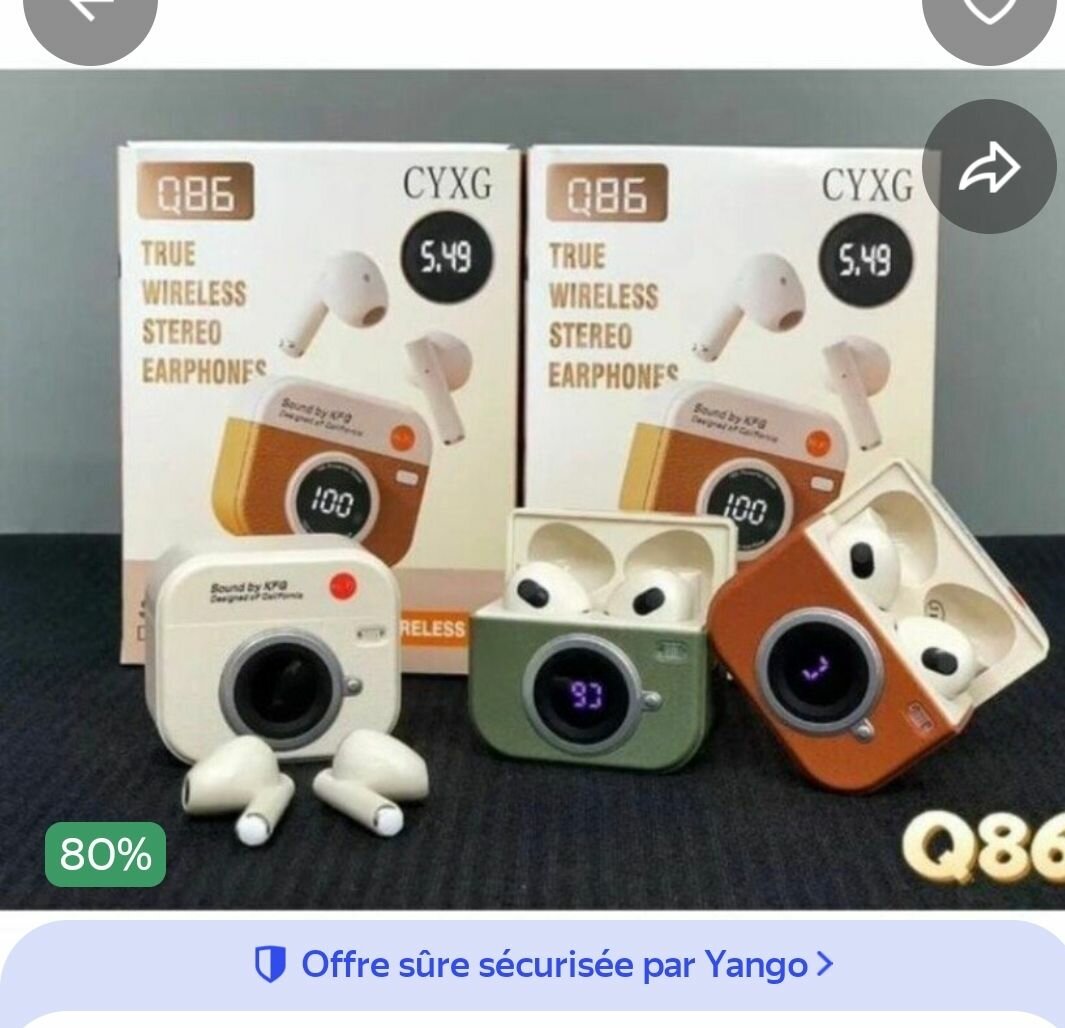1065x1028 pixels.
Task: Go back using the arrow button
Action: pos(88,12)
